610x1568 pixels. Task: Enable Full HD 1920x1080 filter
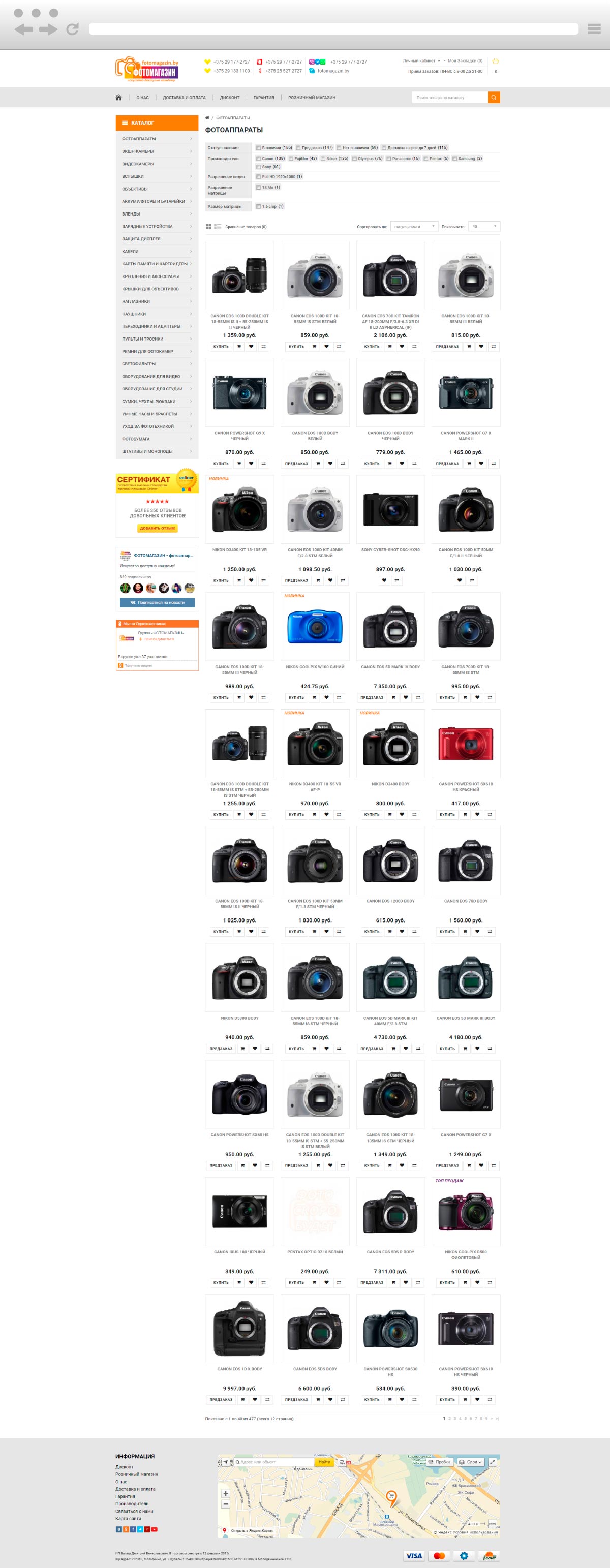(259, 176)
